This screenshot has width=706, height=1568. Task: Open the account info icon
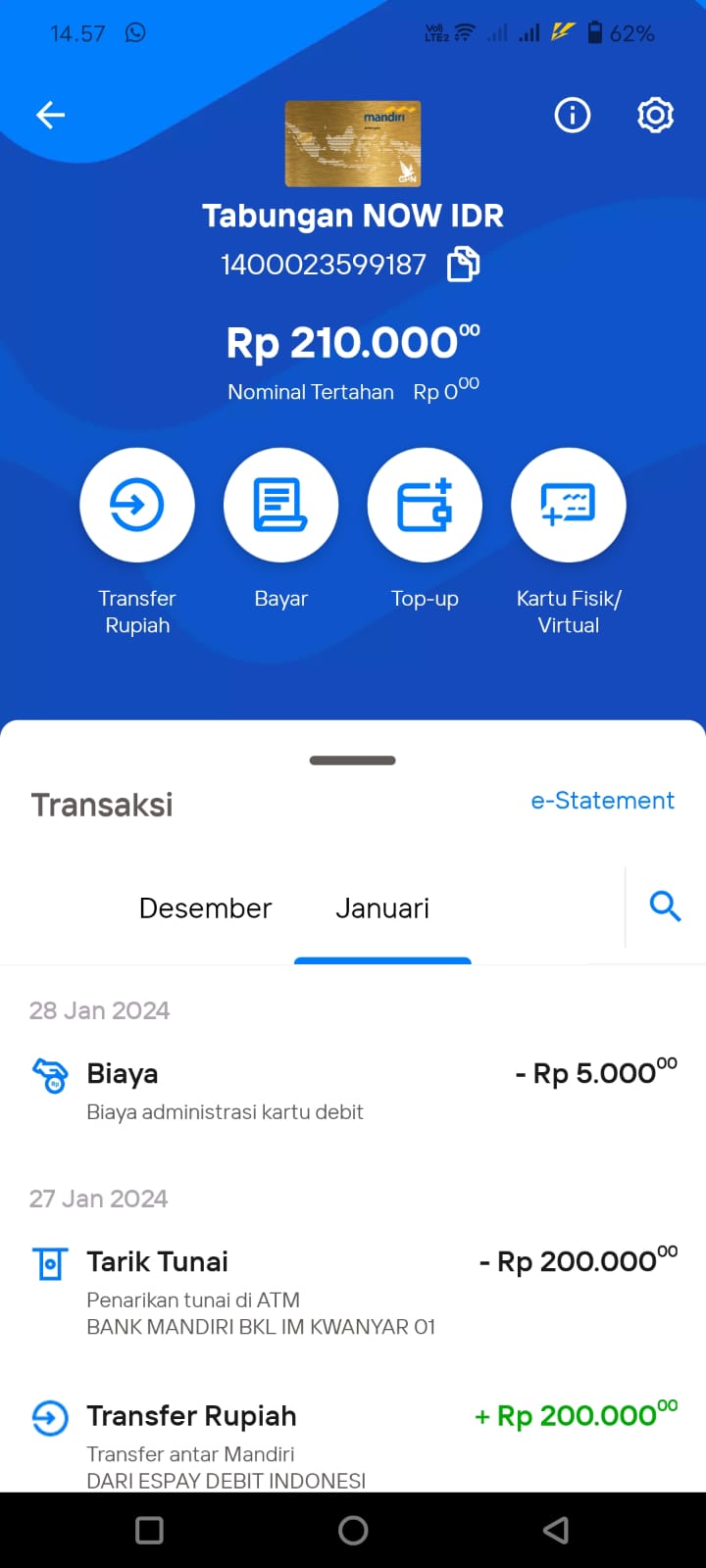(573, 116)
